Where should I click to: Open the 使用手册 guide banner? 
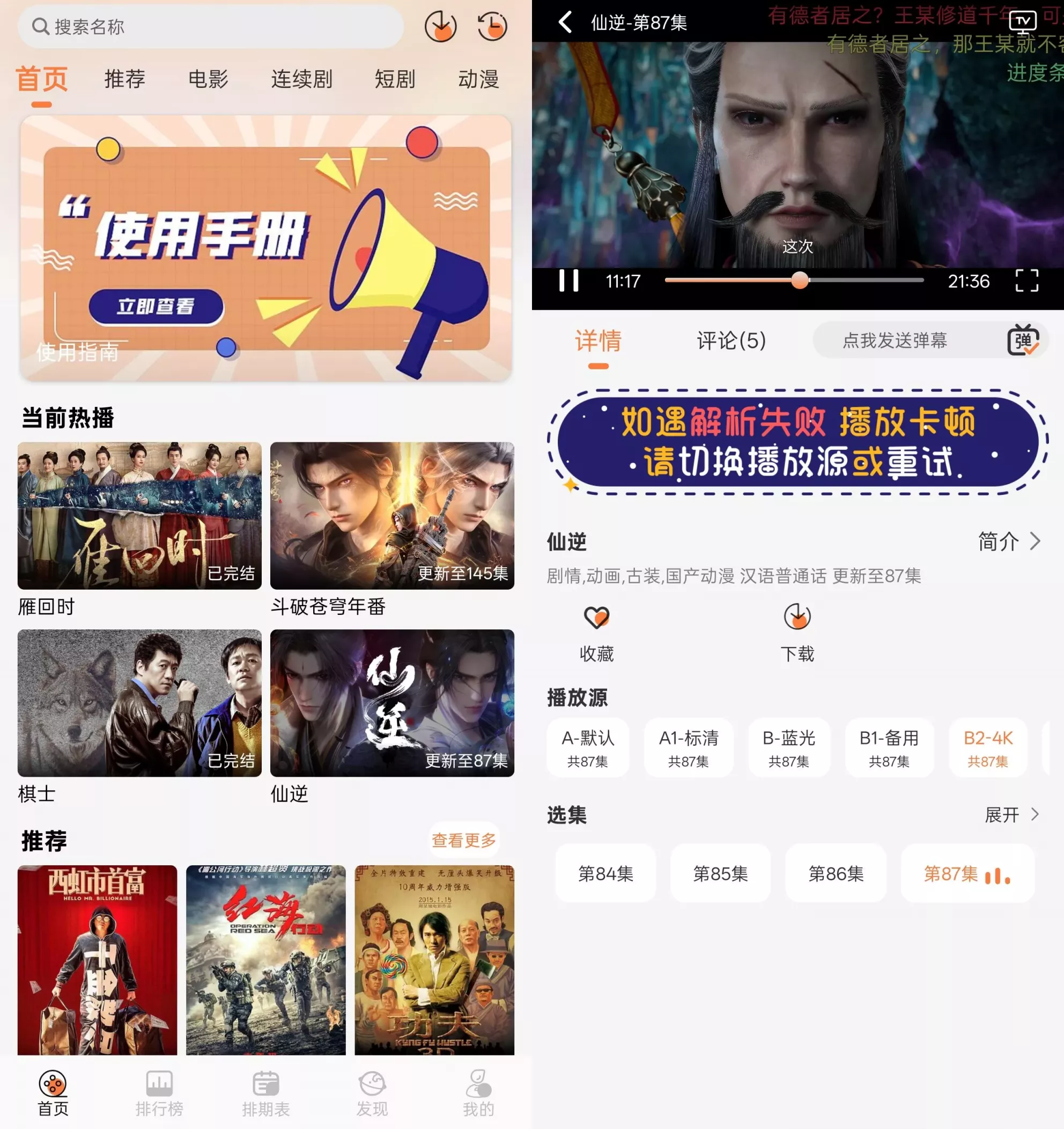click(266, 248)
